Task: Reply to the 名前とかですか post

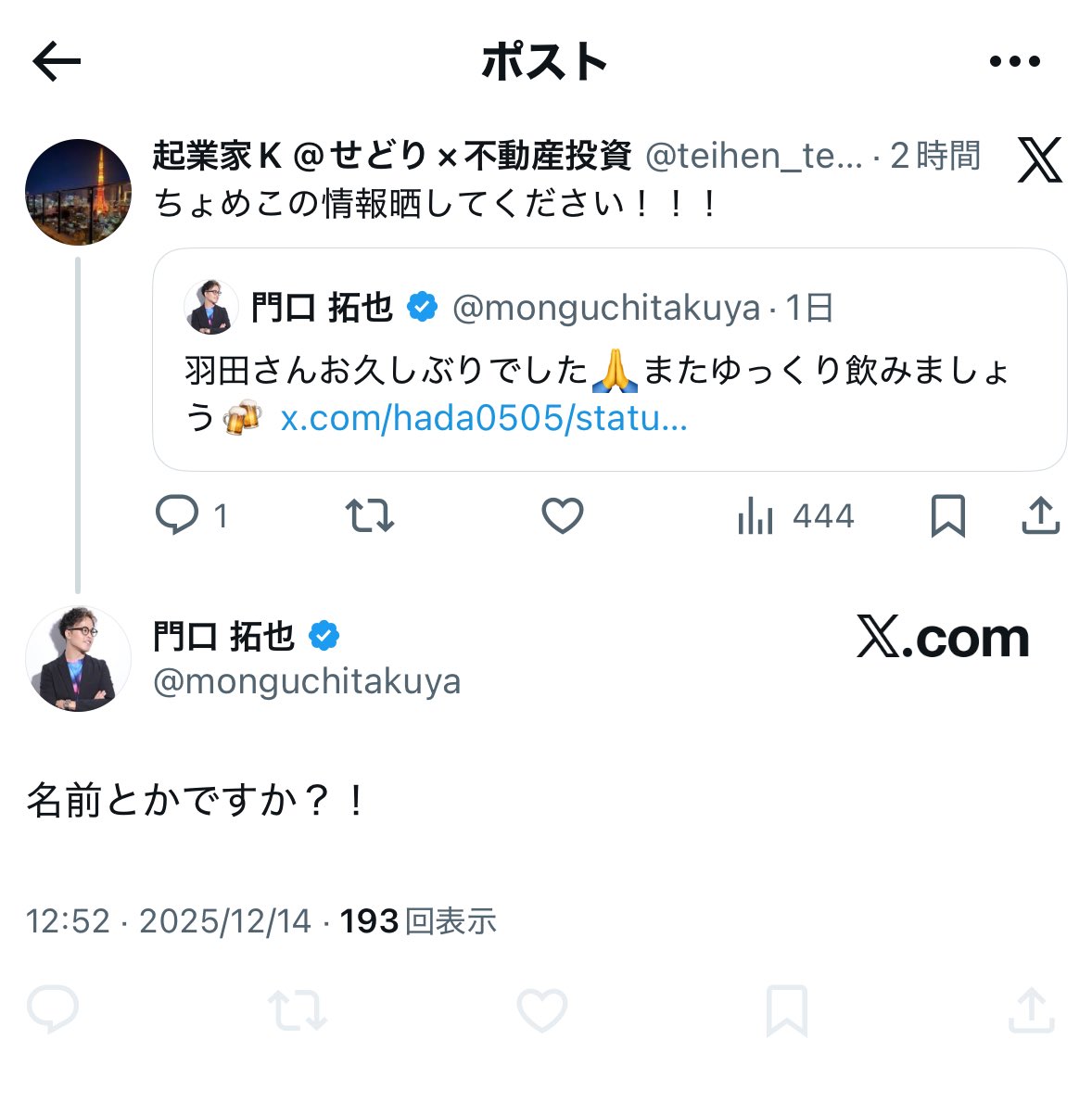Action: (x=53, y=1010)
